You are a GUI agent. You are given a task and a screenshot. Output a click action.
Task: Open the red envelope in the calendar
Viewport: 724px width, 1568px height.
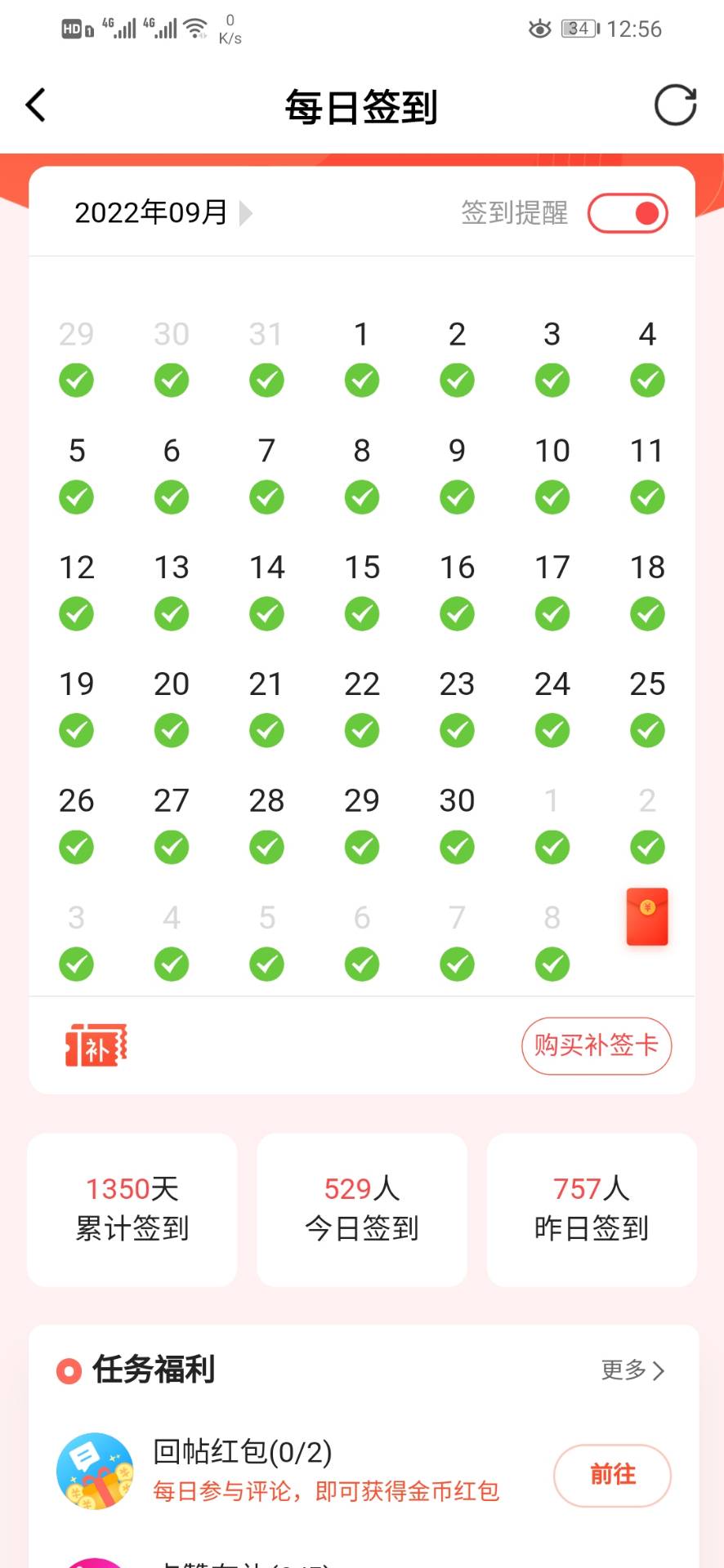pos(647,917)
